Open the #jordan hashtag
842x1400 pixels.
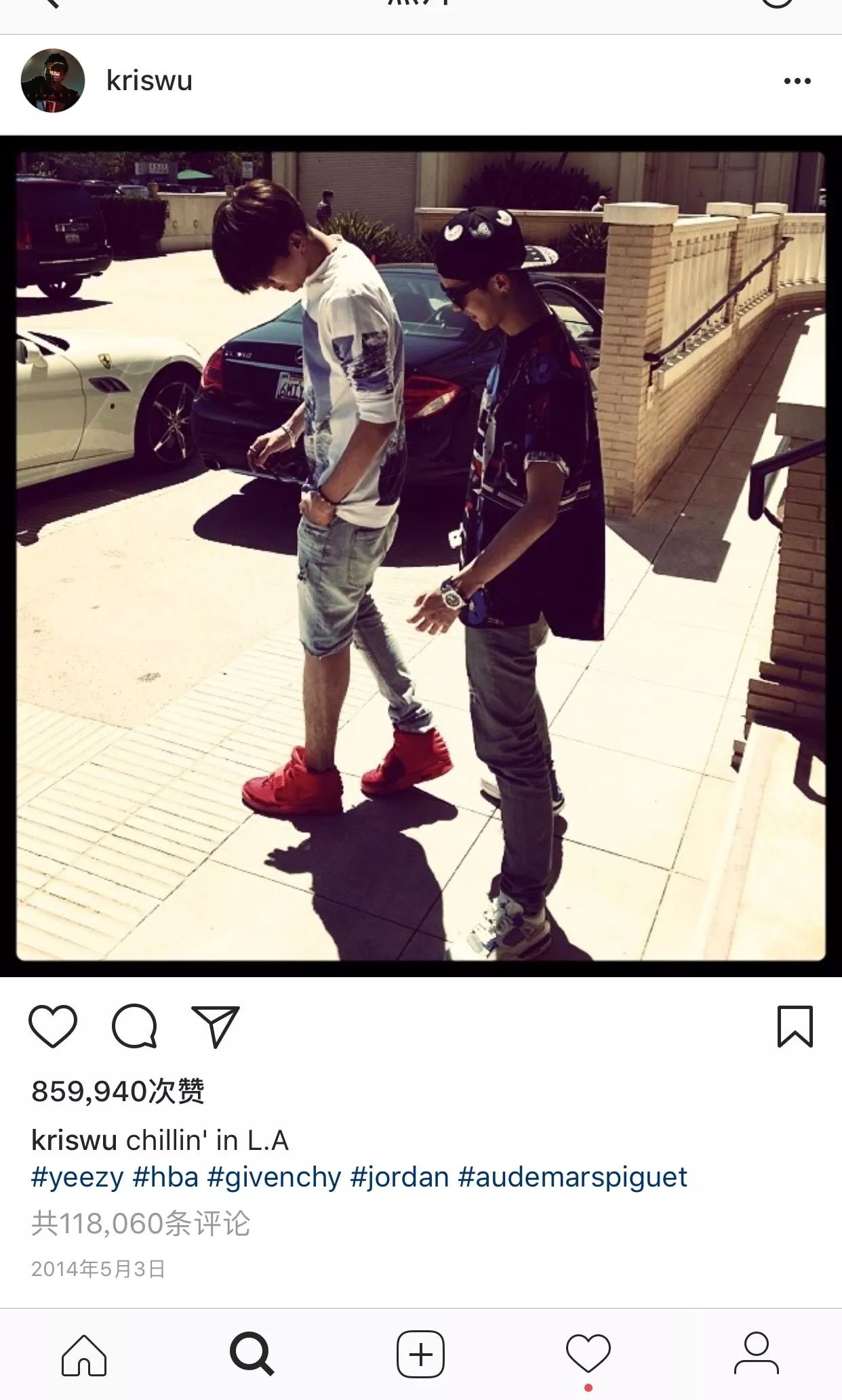pos(399,1178)
